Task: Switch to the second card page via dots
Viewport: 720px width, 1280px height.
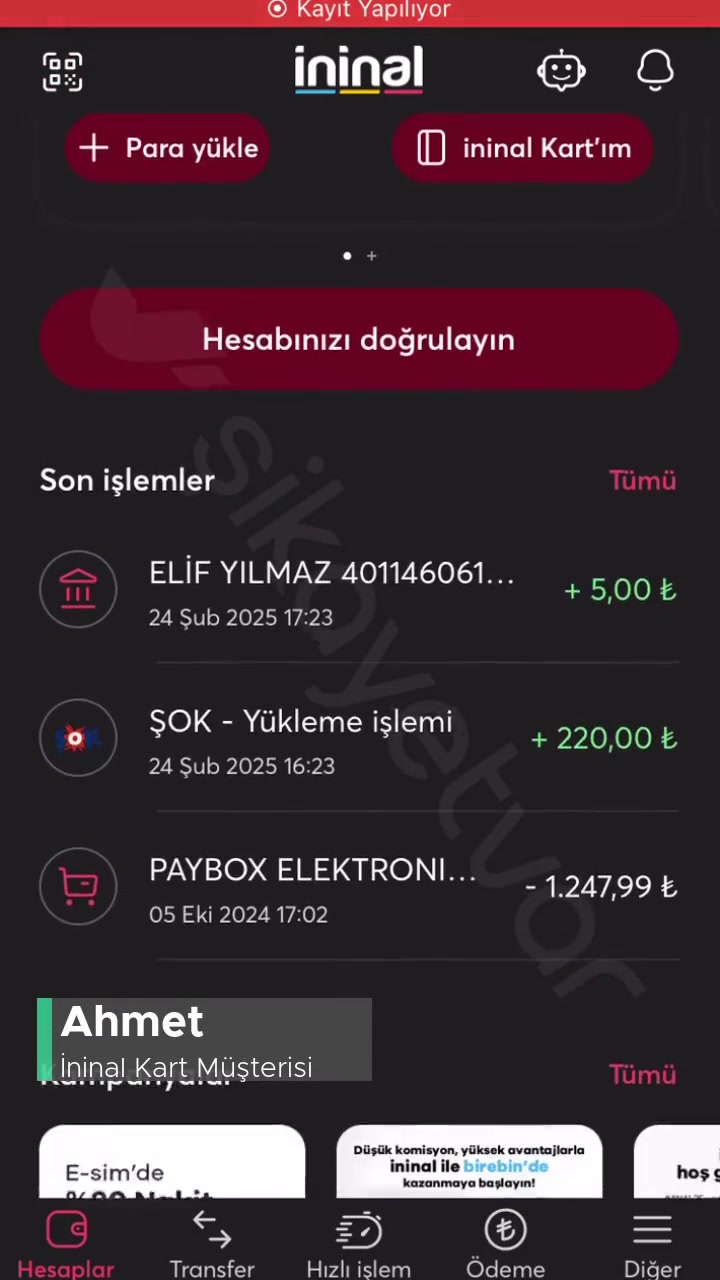Action: (347, 256)
